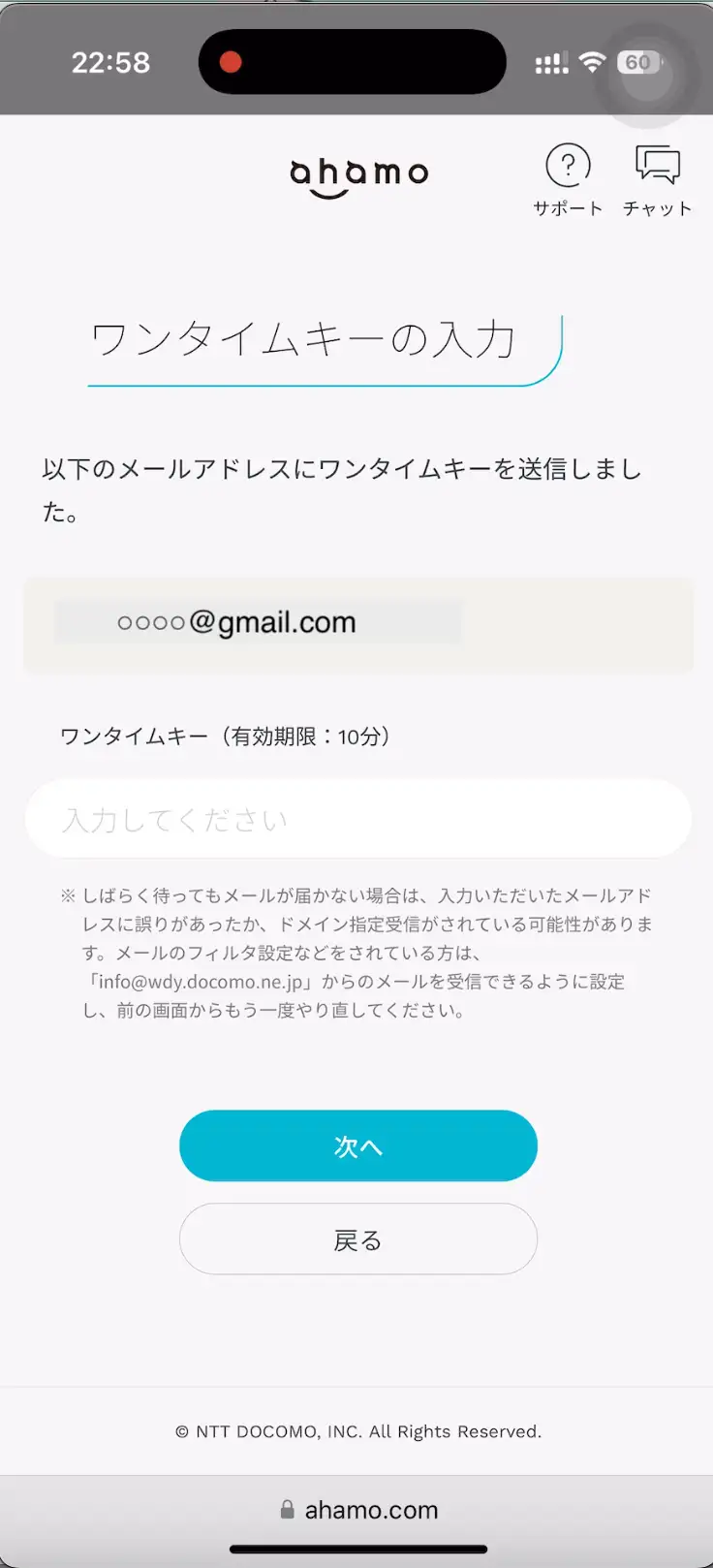Tap the clock showing 22:58
713x1568 pixels.
tap(111, 61)
